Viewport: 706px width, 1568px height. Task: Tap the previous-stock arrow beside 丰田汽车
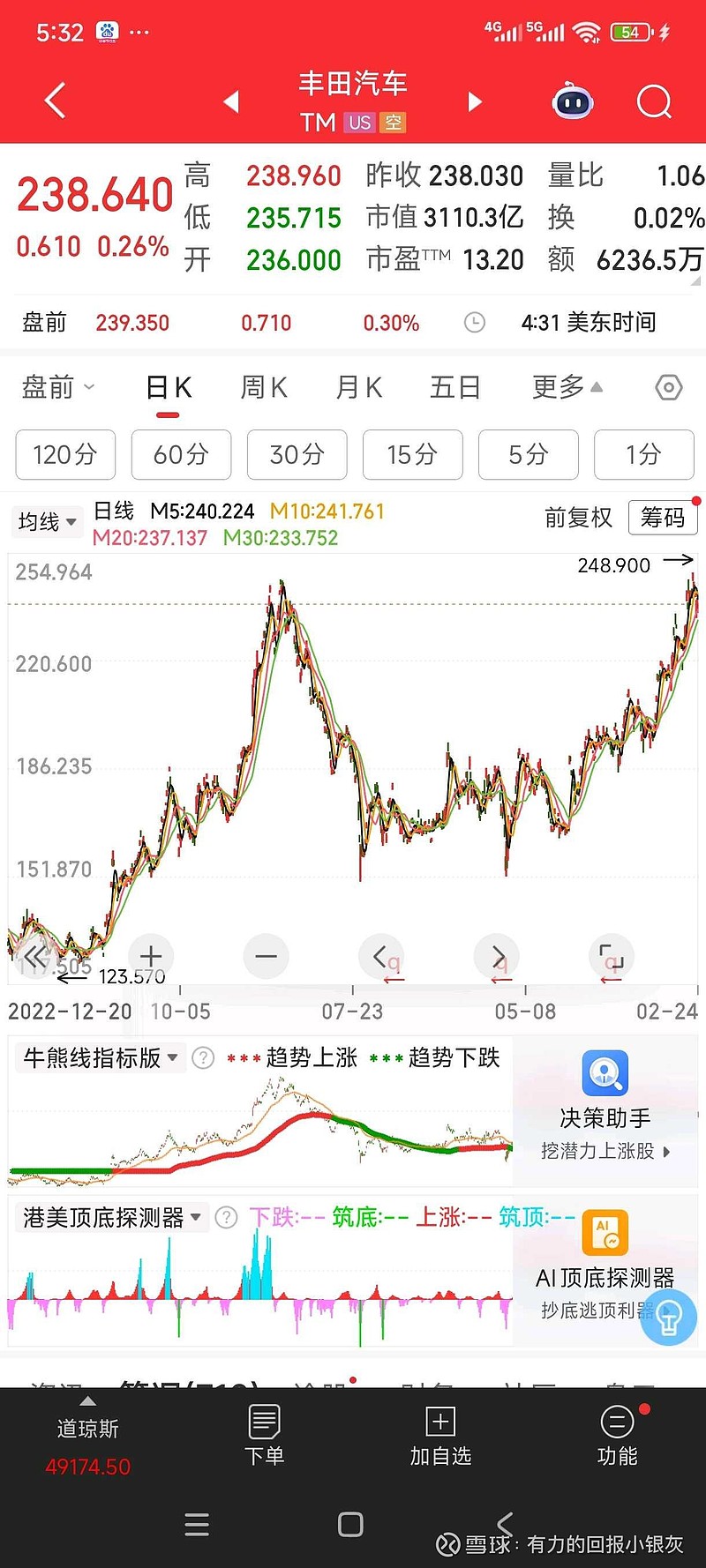click(x=231, y=101)
